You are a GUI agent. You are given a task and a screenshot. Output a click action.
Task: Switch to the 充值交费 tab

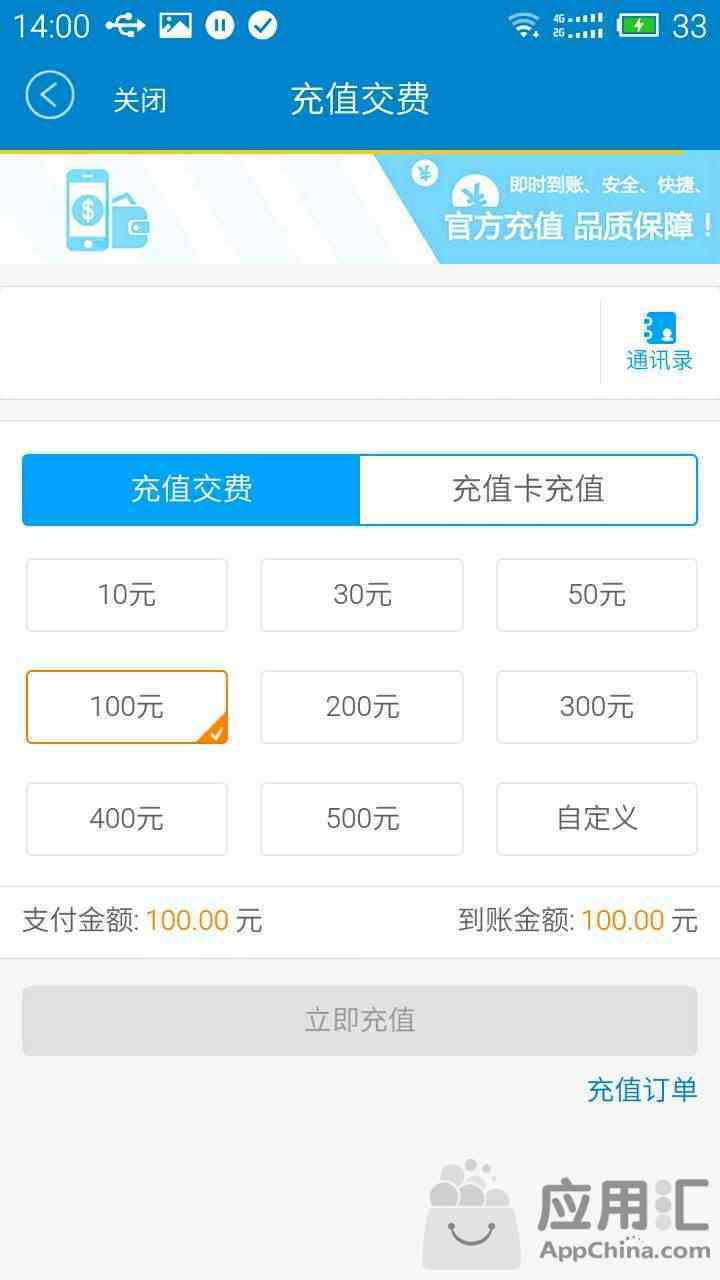(x=191, y=490)
